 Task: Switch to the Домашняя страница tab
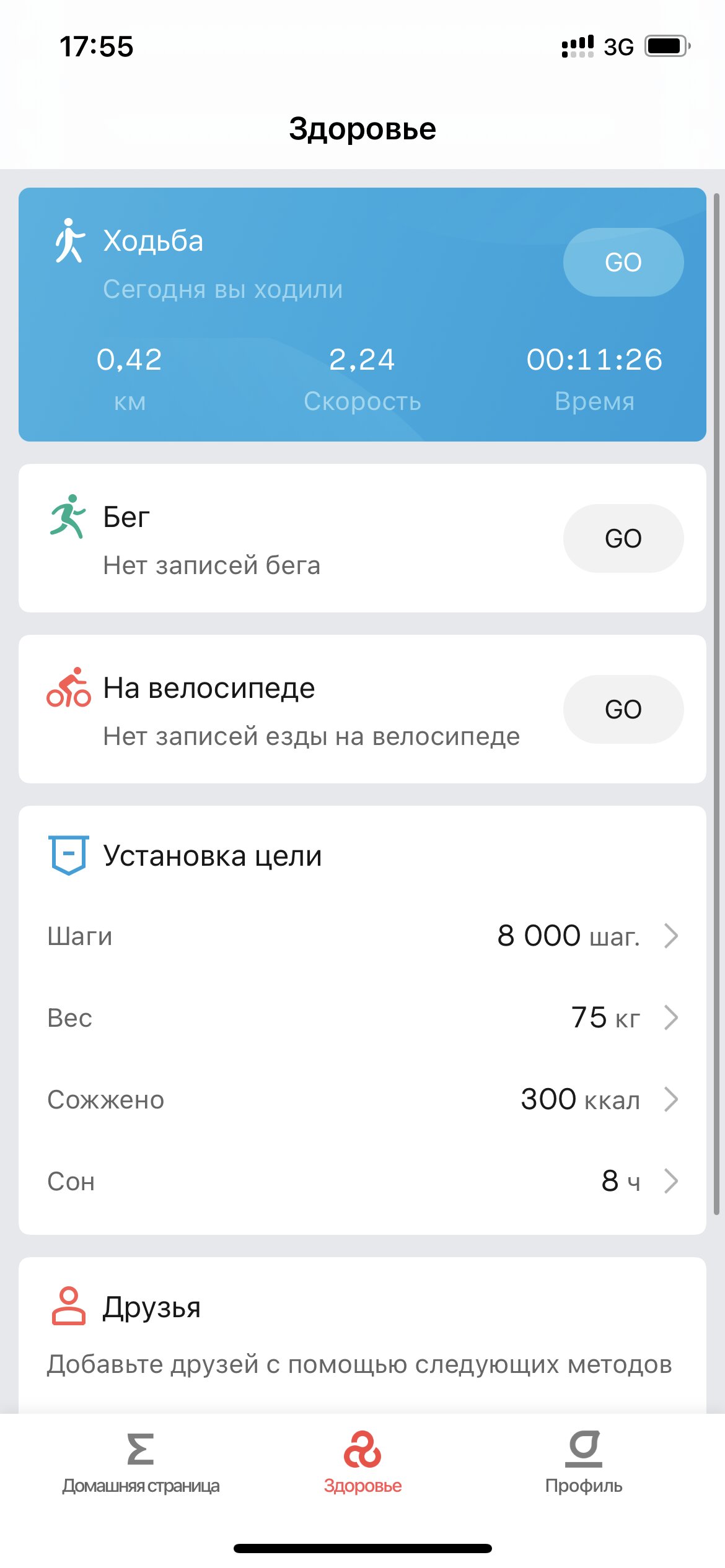pos(141,1463)
